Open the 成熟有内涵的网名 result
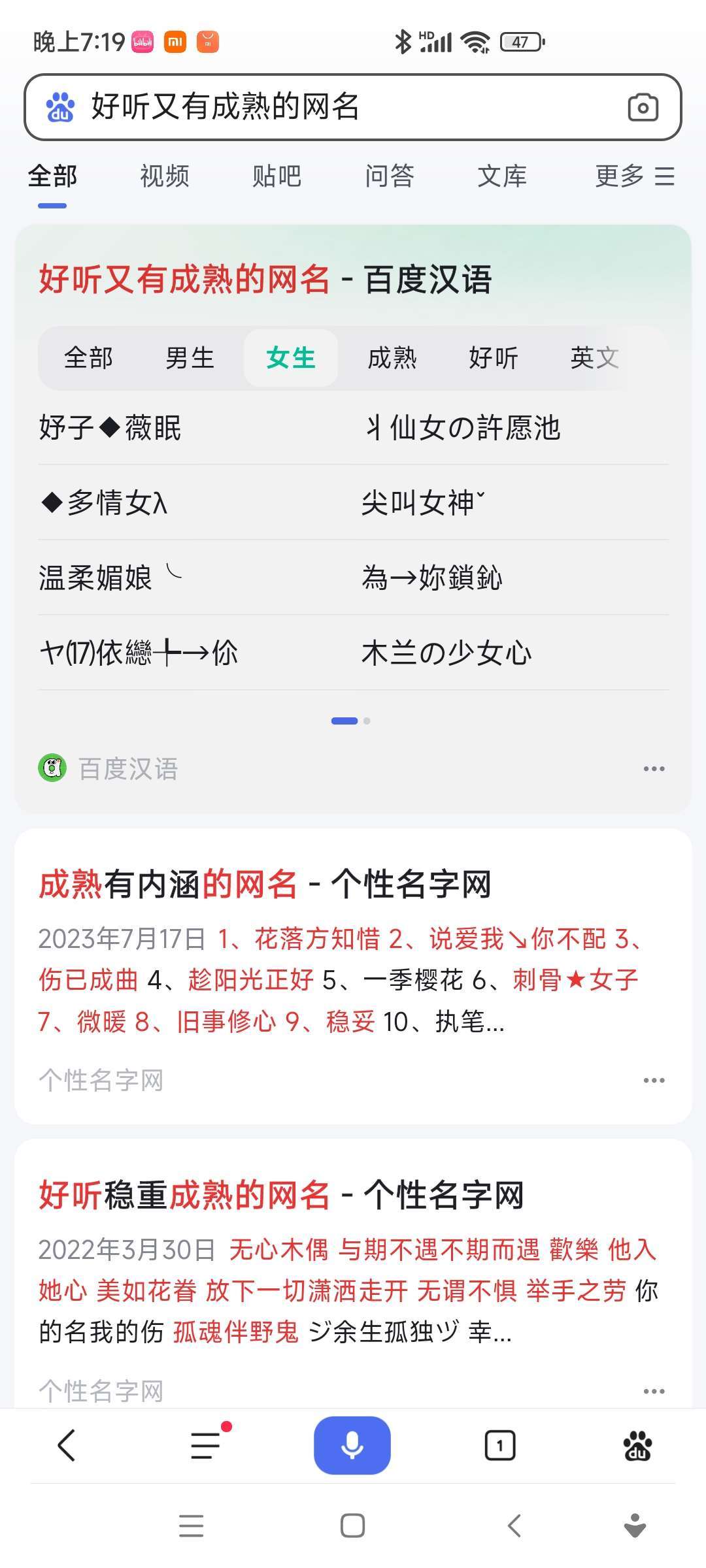Viewport: 706px width, 1568px height. pos(265,884)
